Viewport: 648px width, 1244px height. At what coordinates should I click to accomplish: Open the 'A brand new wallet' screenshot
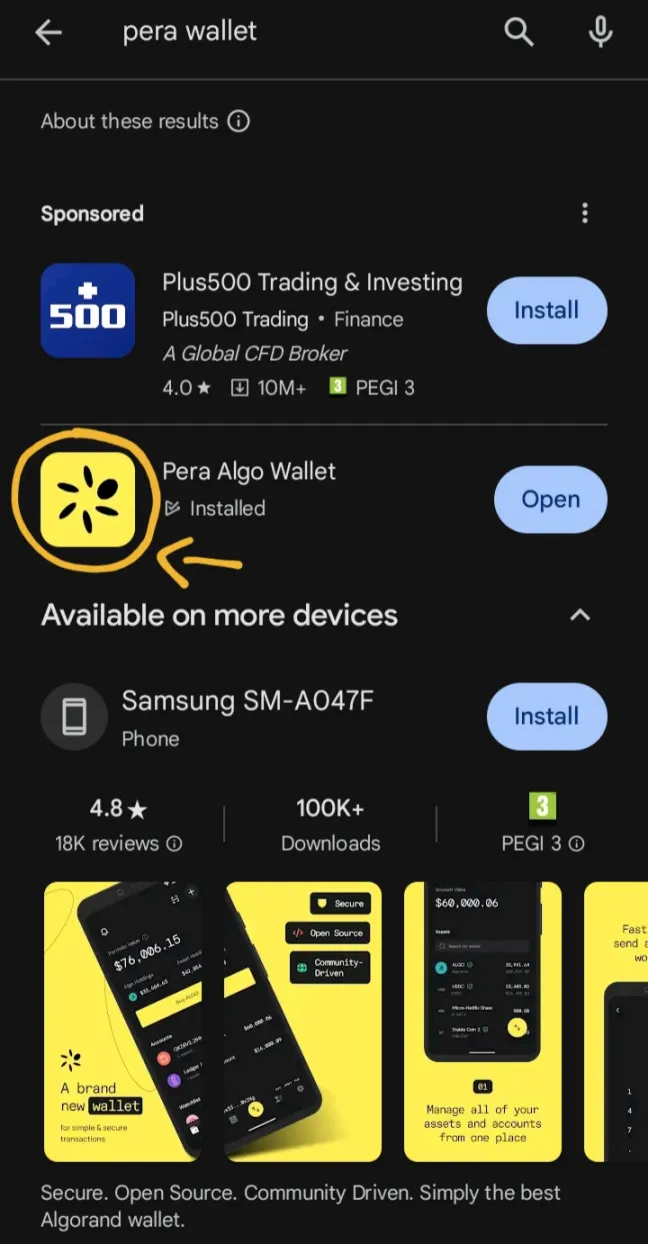pos(122,1021)
